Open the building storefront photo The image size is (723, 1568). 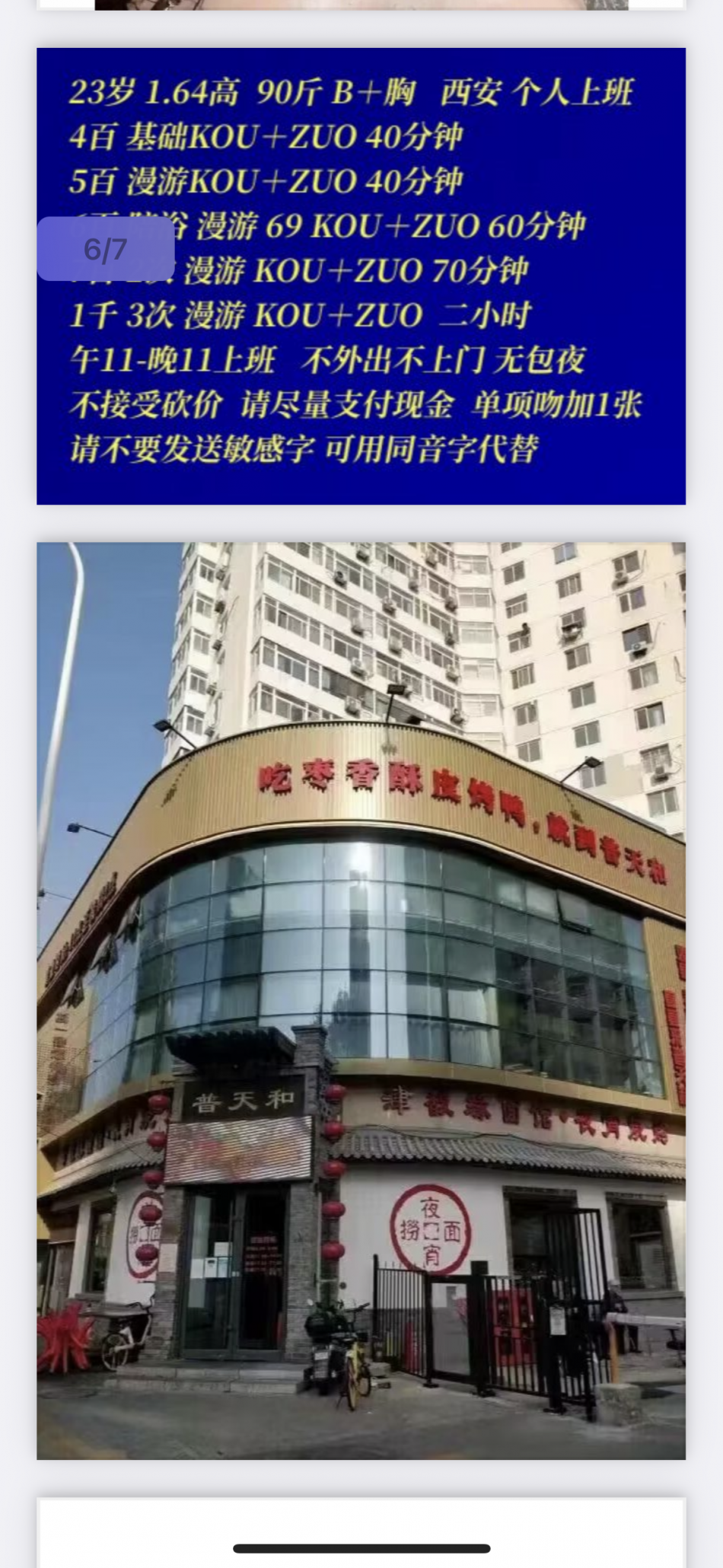[x=361, y=1000]
